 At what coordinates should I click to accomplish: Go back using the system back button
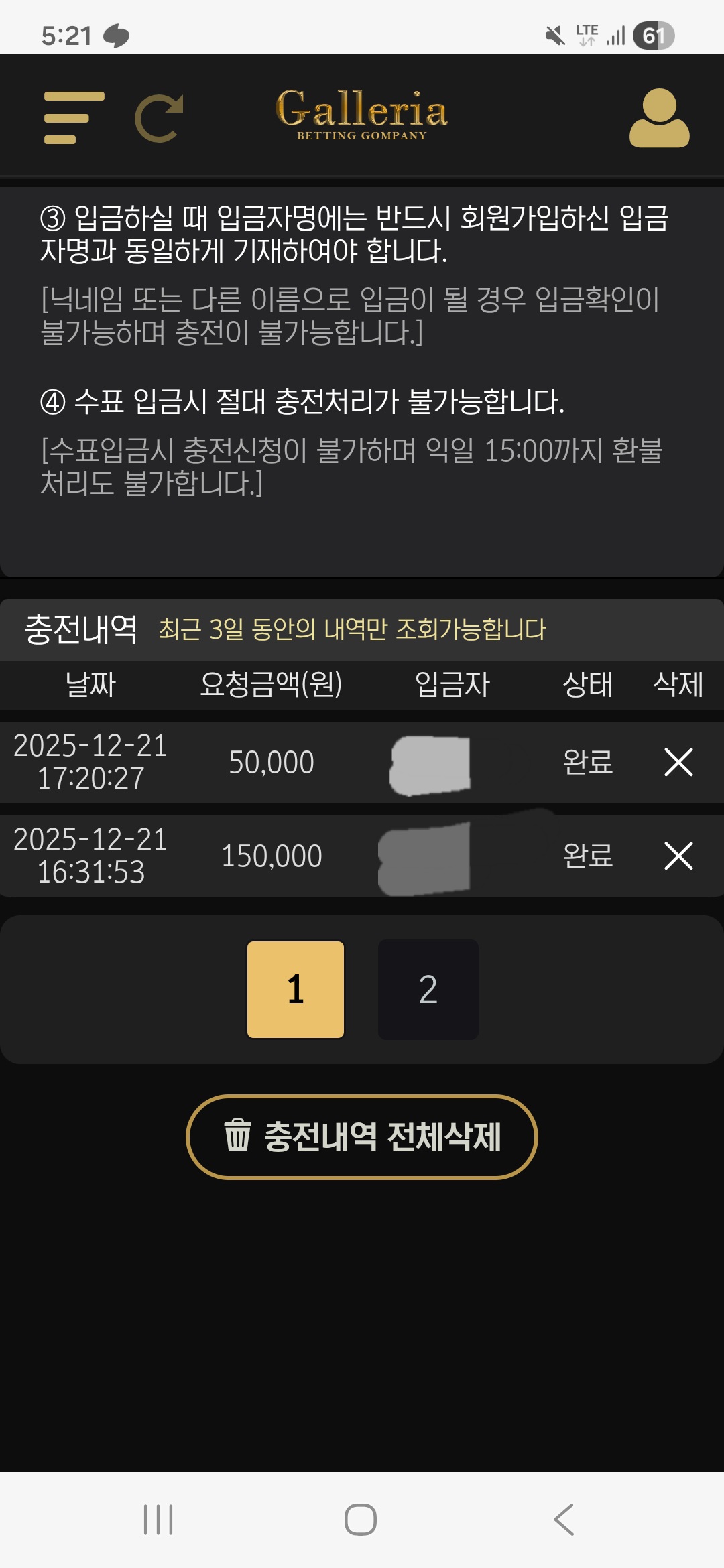pos(564,1519)
